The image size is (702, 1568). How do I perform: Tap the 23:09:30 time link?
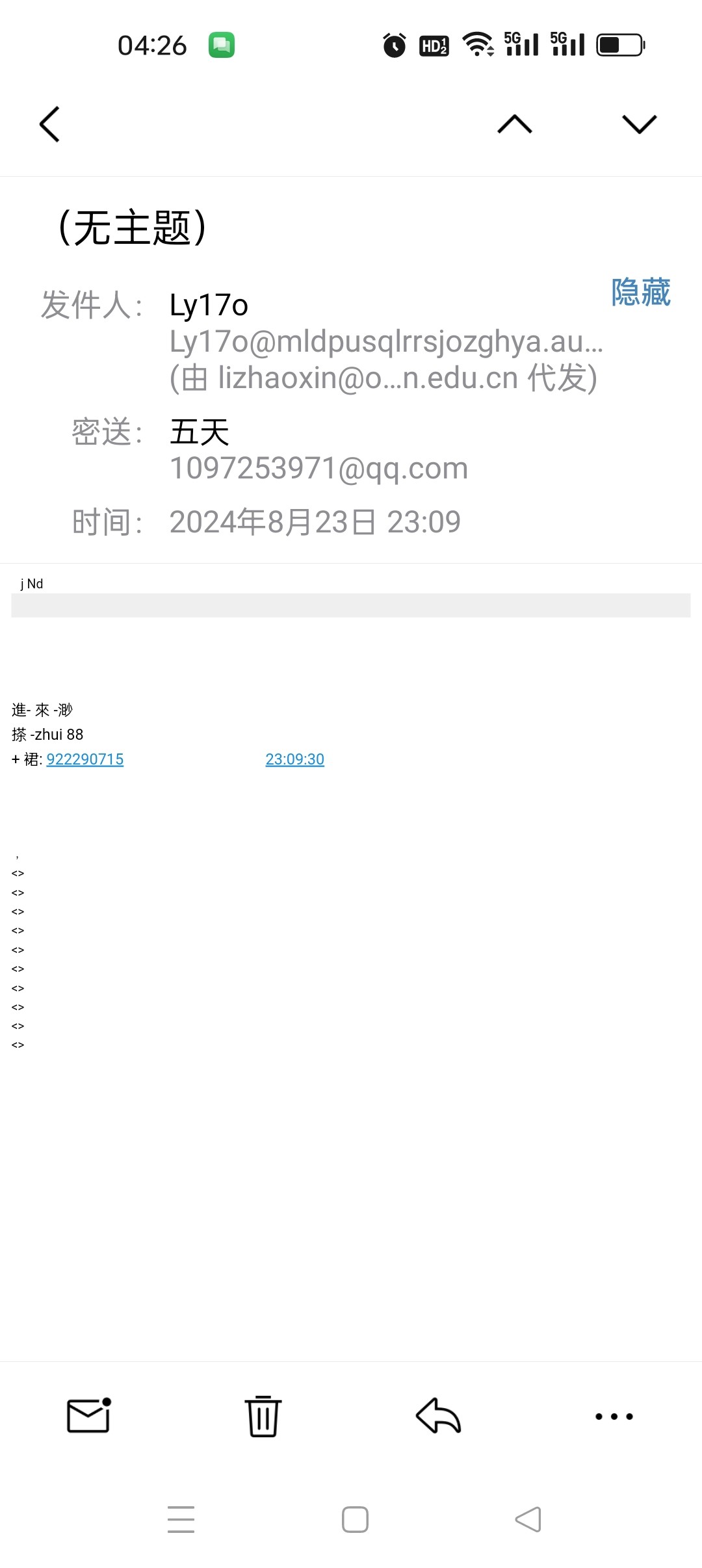coord(294,759)
